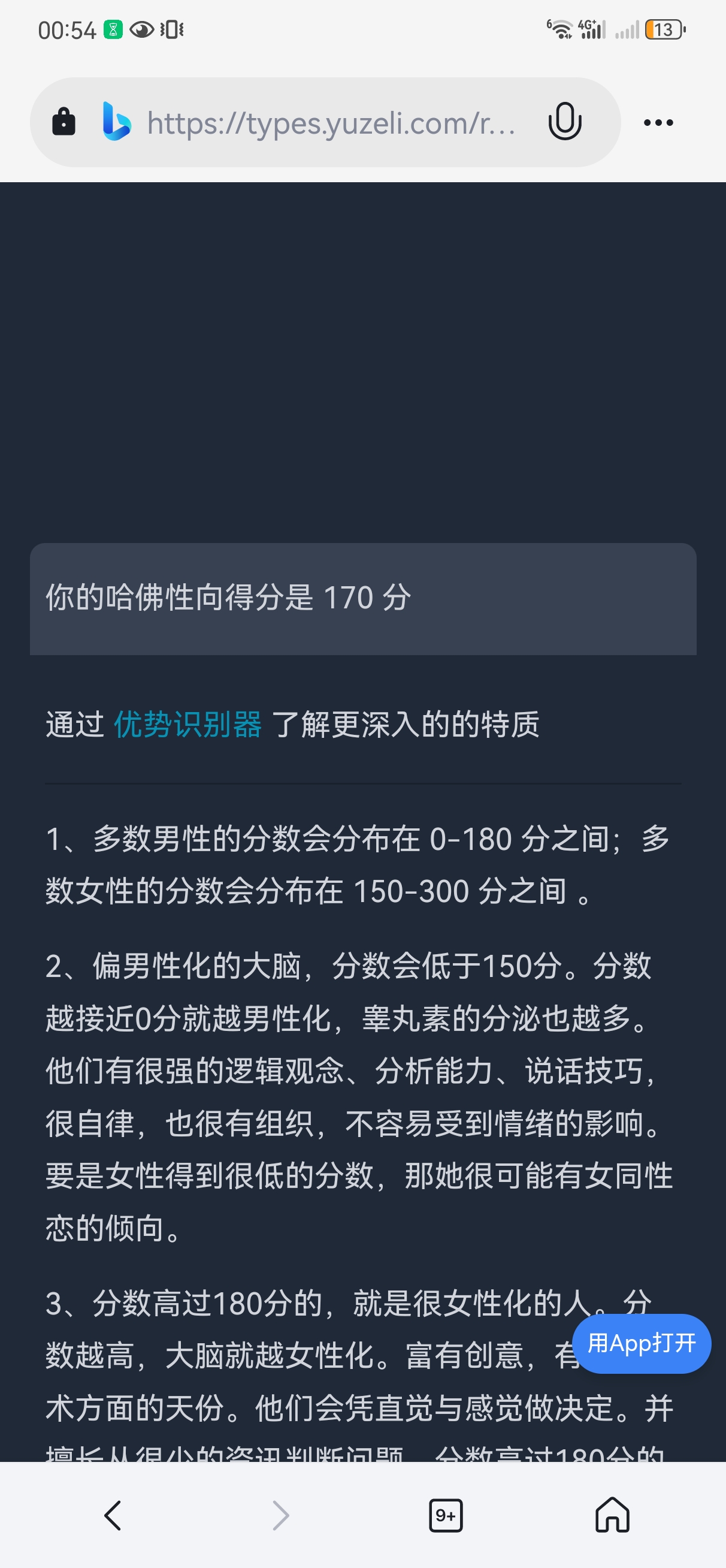
Task: Open the 优势识别器 link
Action: tap(188, 725)
